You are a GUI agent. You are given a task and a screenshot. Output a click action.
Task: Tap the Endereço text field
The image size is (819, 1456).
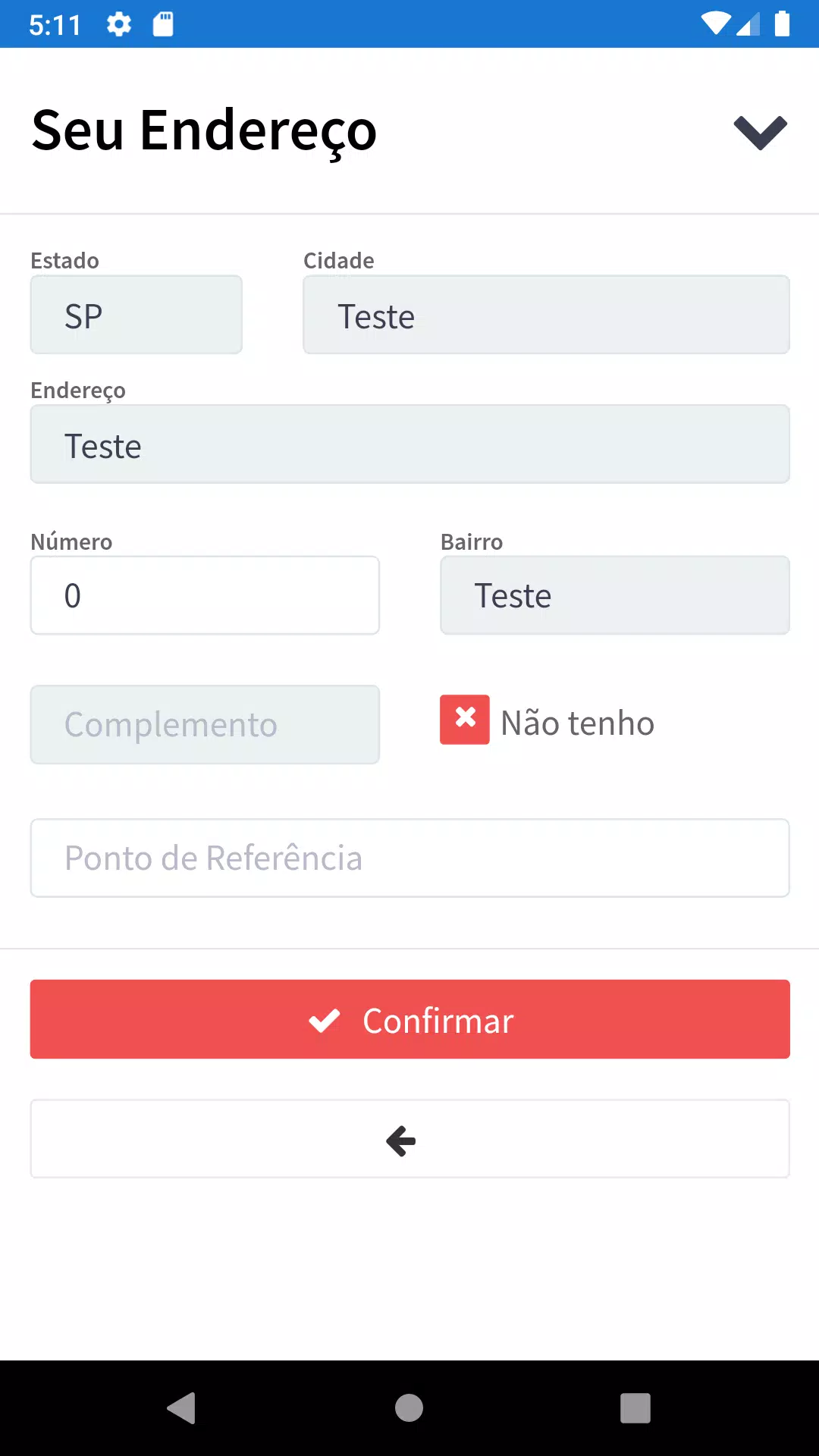click(409, 444)
